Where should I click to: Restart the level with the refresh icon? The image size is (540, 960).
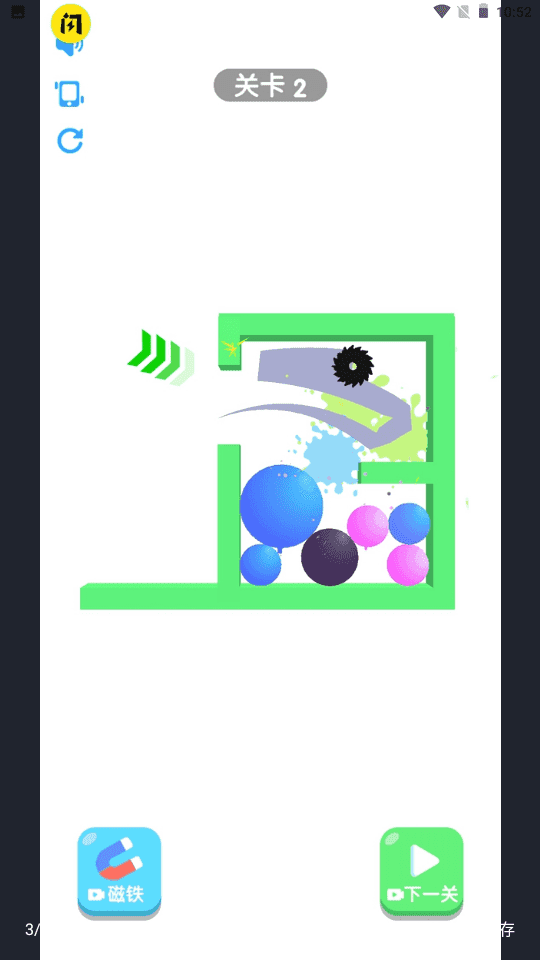pyautogui.click(x=70, y=140)
